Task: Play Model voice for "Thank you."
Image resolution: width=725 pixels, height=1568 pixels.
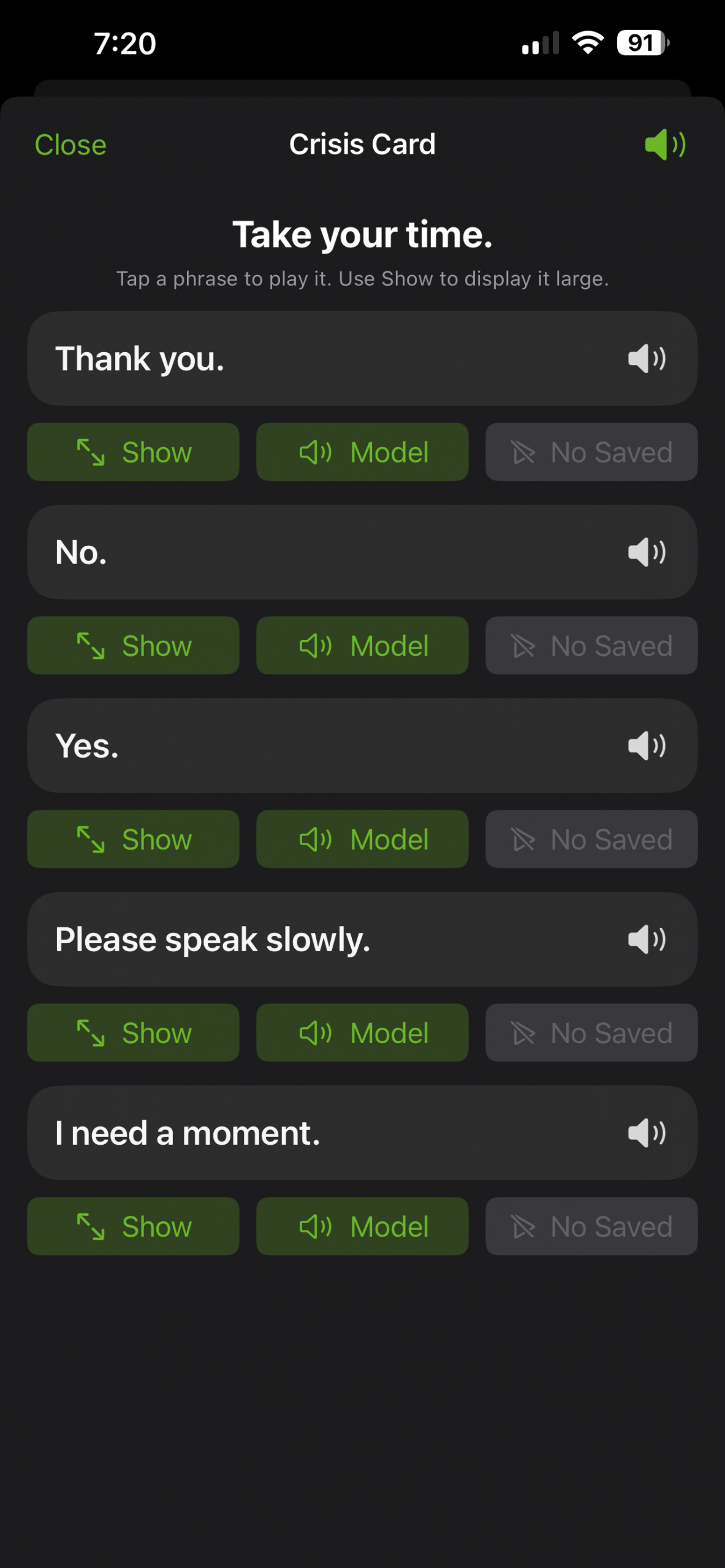Action: tap(362, 452)
